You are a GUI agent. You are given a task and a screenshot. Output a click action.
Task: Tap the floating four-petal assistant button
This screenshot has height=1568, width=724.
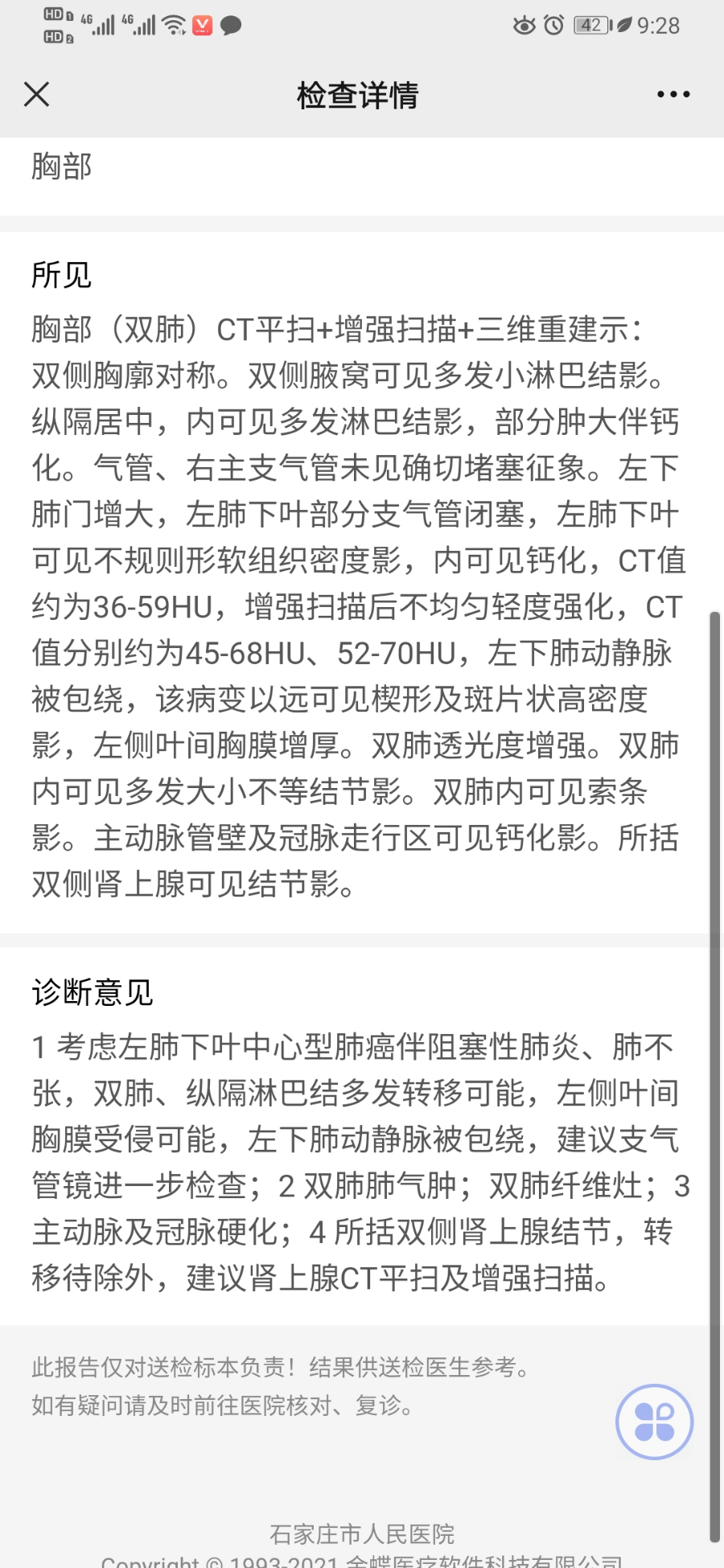(654, 1422)
